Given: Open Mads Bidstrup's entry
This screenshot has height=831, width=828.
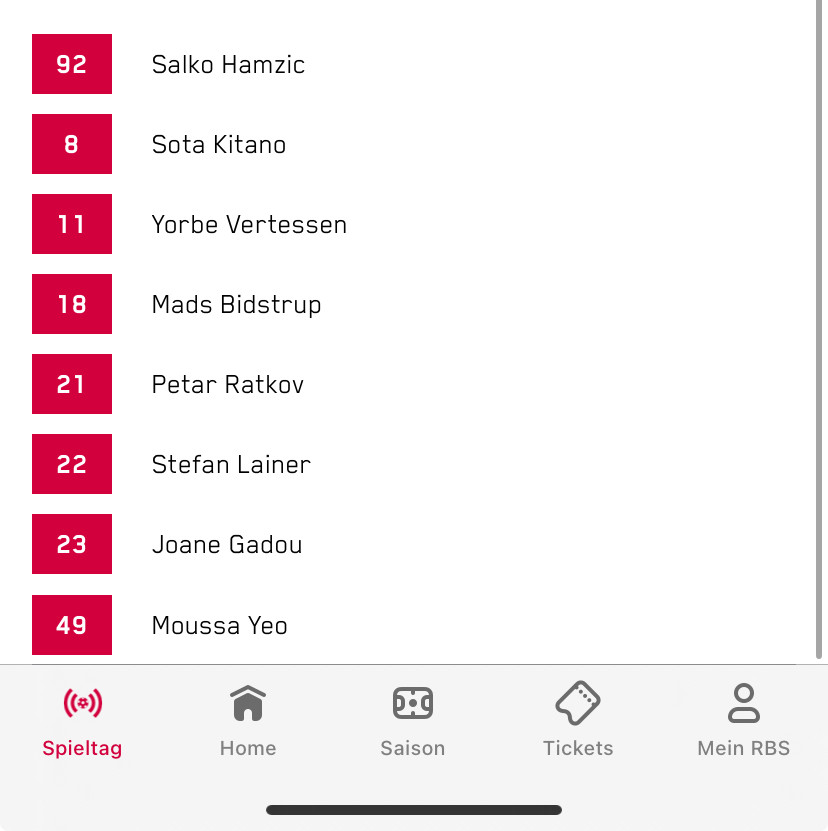Looking at the screenshot, I should [x=236, y=305].
